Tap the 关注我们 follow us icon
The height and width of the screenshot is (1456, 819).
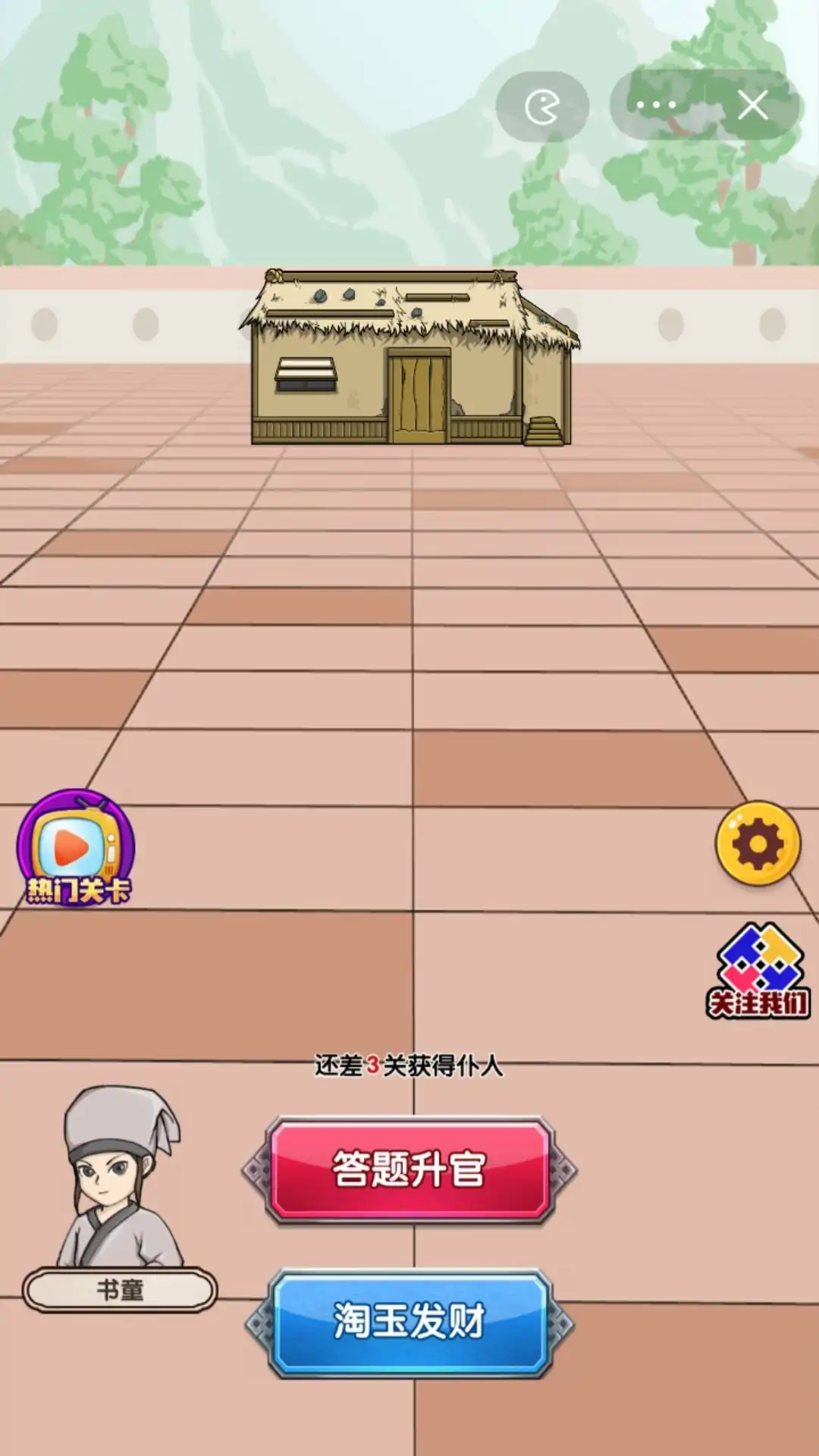(x=758, y=971)
